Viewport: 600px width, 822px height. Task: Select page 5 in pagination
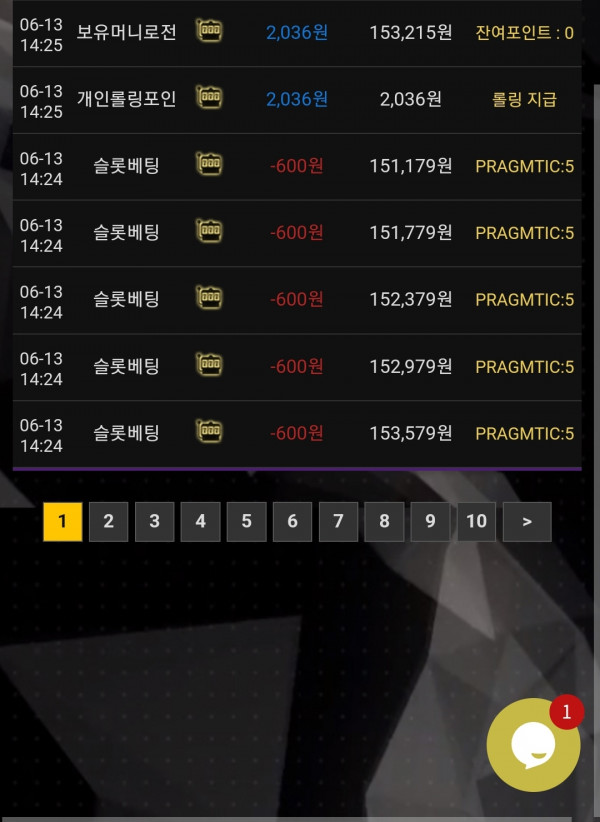246,521
